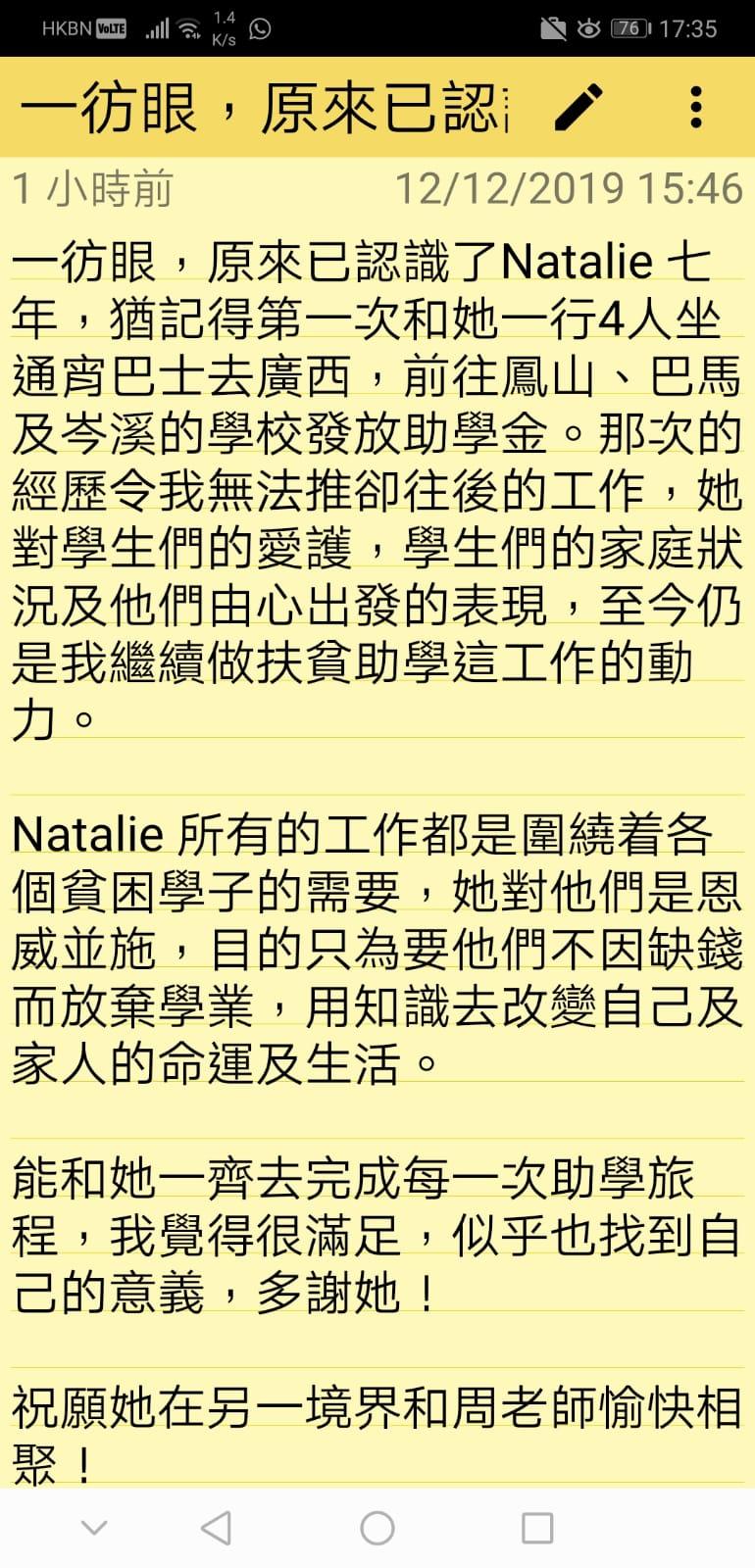Viewport: 755px width, 1568px height.
Task: Tap the note title in the header
Action: coord(264,107)
